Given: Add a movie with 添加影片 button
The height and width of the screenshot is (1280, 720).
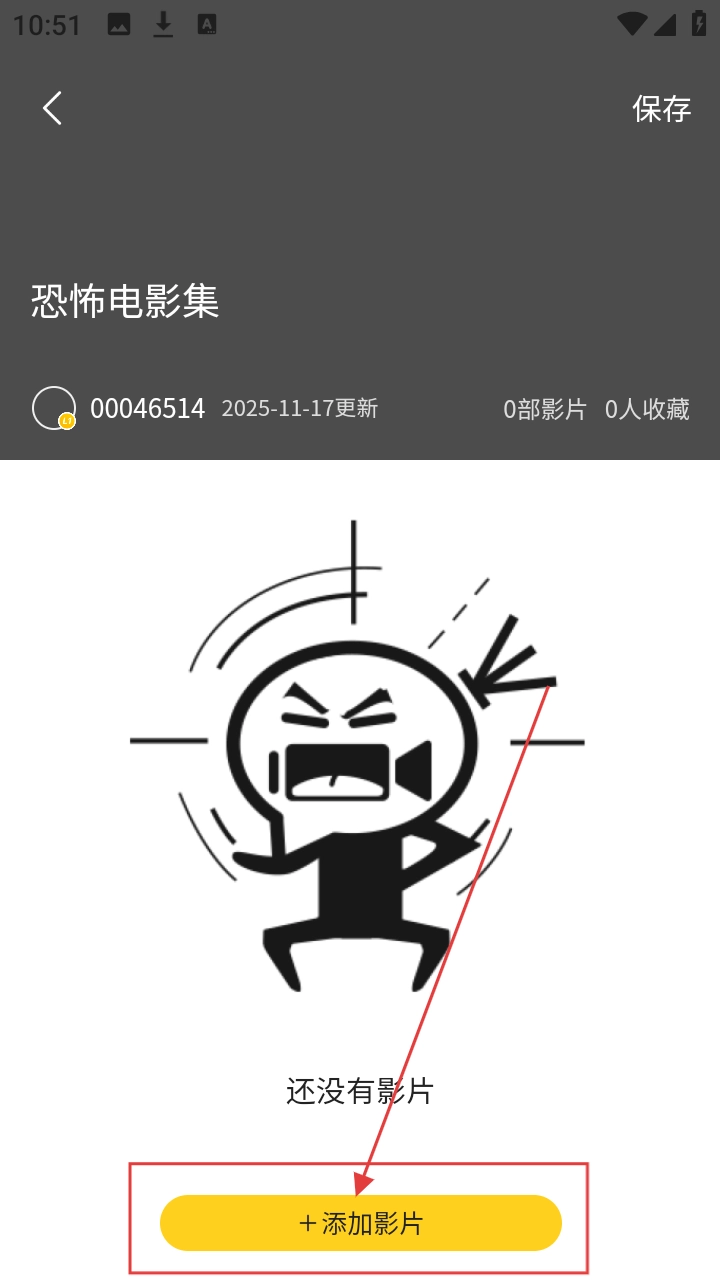Looking at the screenshot, I should pyautogui.click(x=360, y=1222).
